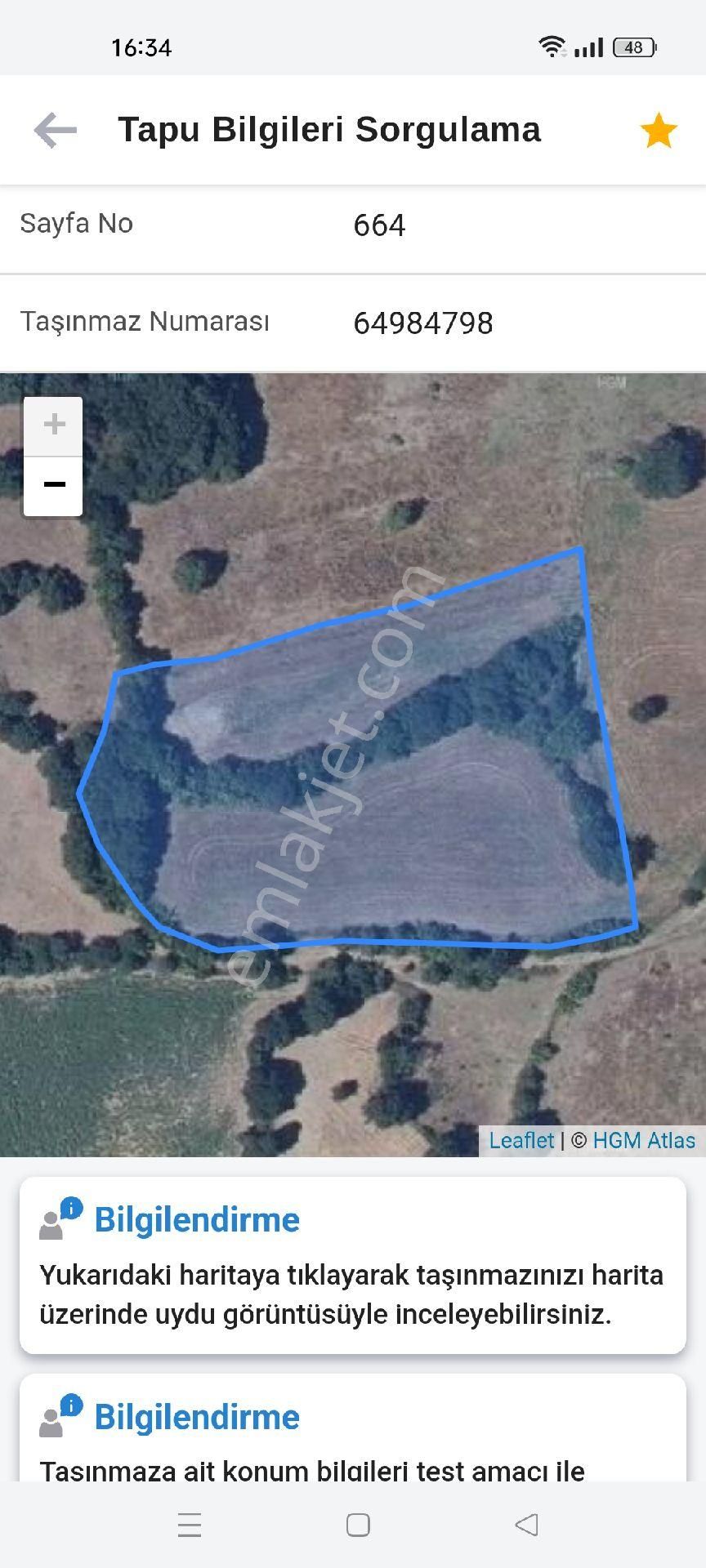The image size is (706, 1568).
Task: Open the Leaflet attribution link
Action: 521,1140
